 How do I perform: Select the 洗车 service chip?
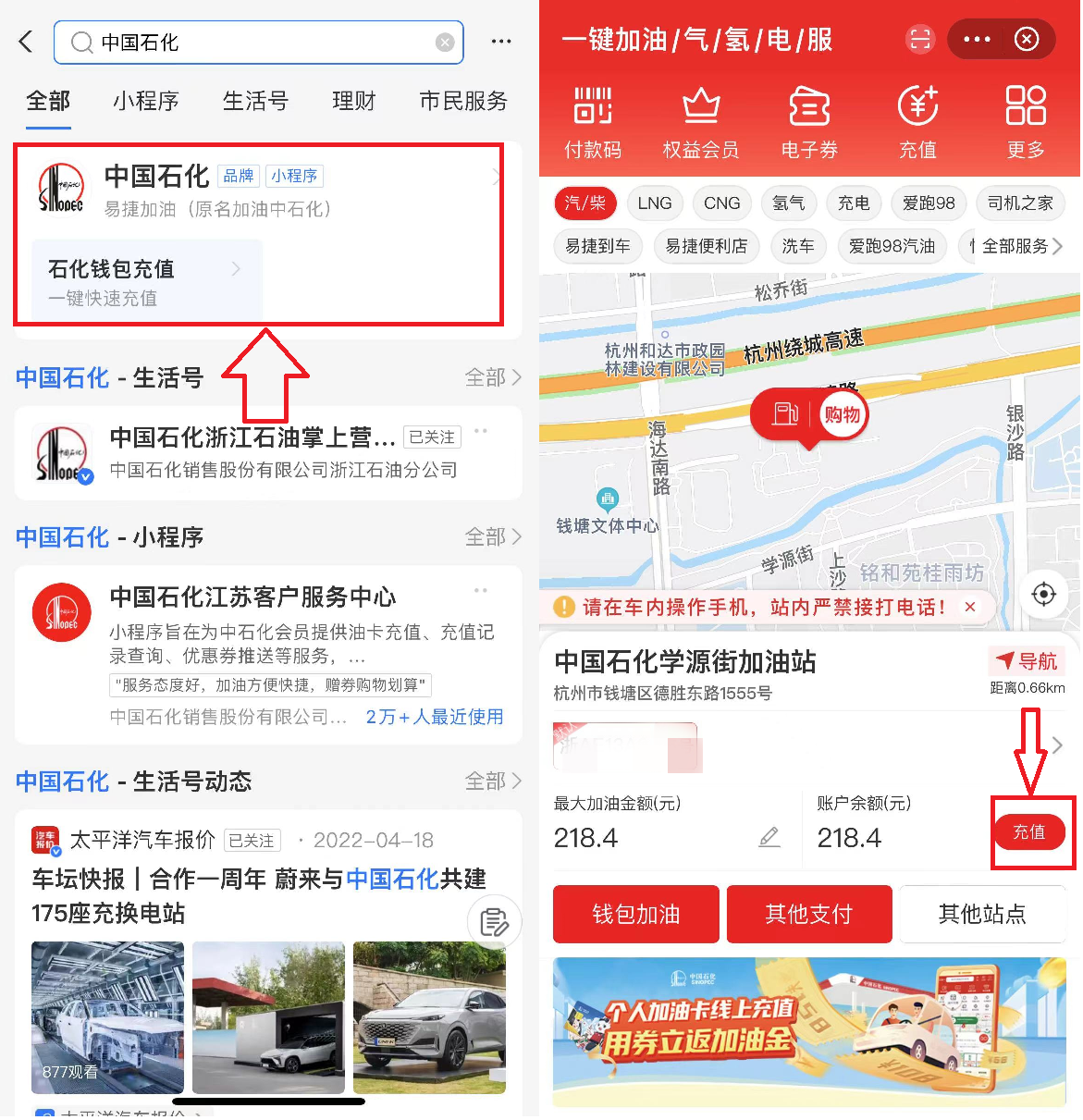797,246
